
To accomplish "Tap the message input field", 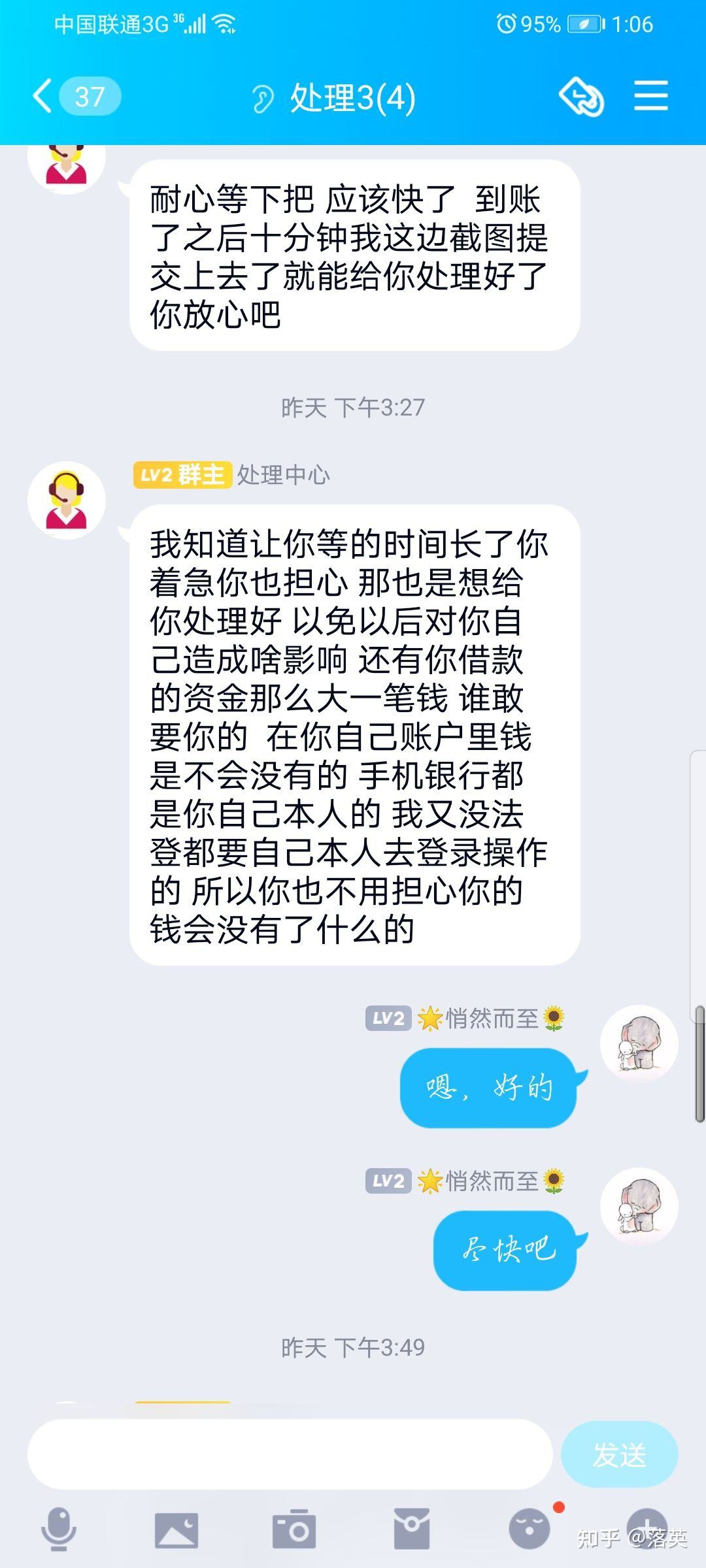I will [290, 1454].
